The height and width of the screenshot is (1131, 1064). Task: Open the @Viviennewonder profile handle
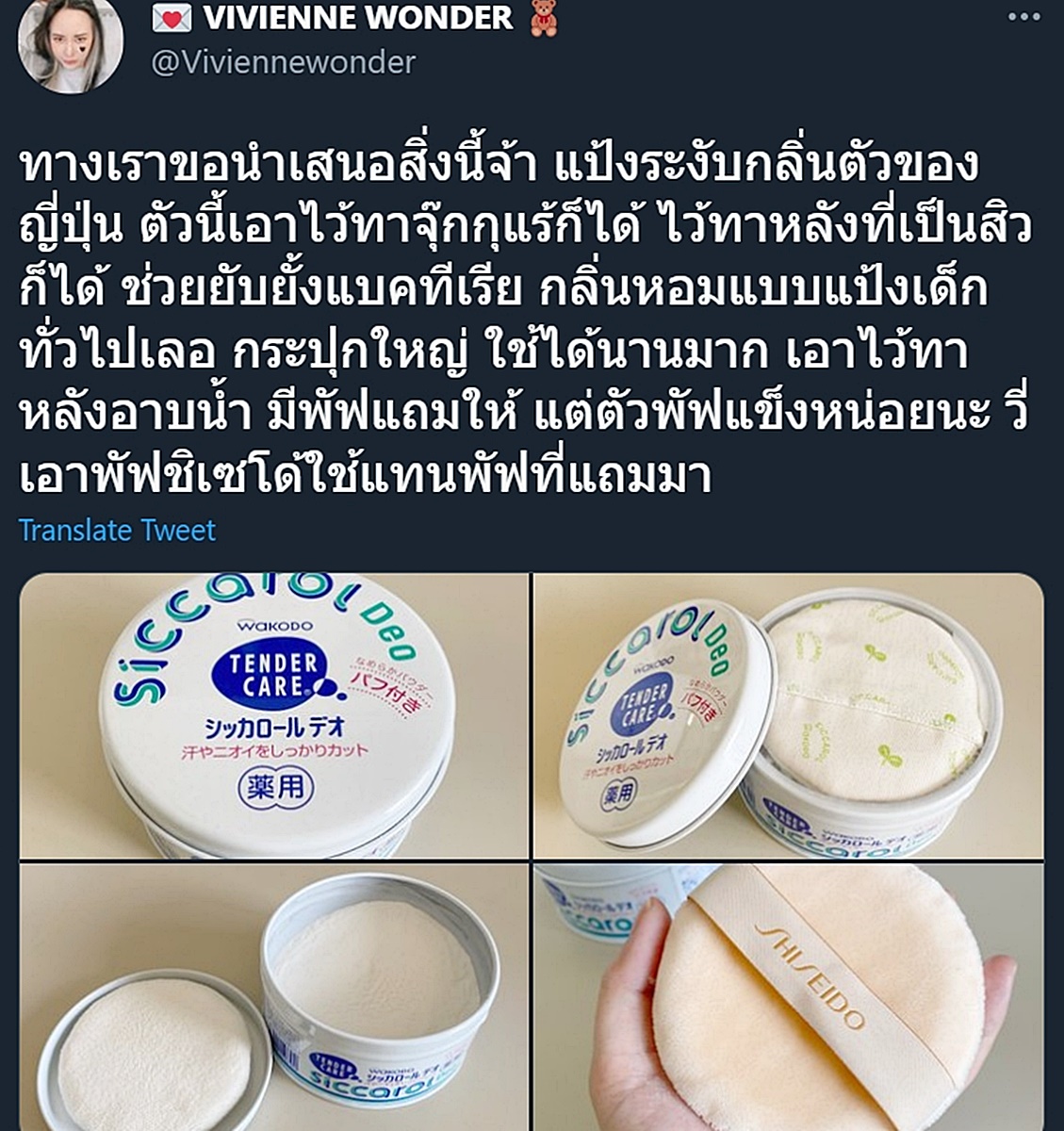(x=283, y=62)
